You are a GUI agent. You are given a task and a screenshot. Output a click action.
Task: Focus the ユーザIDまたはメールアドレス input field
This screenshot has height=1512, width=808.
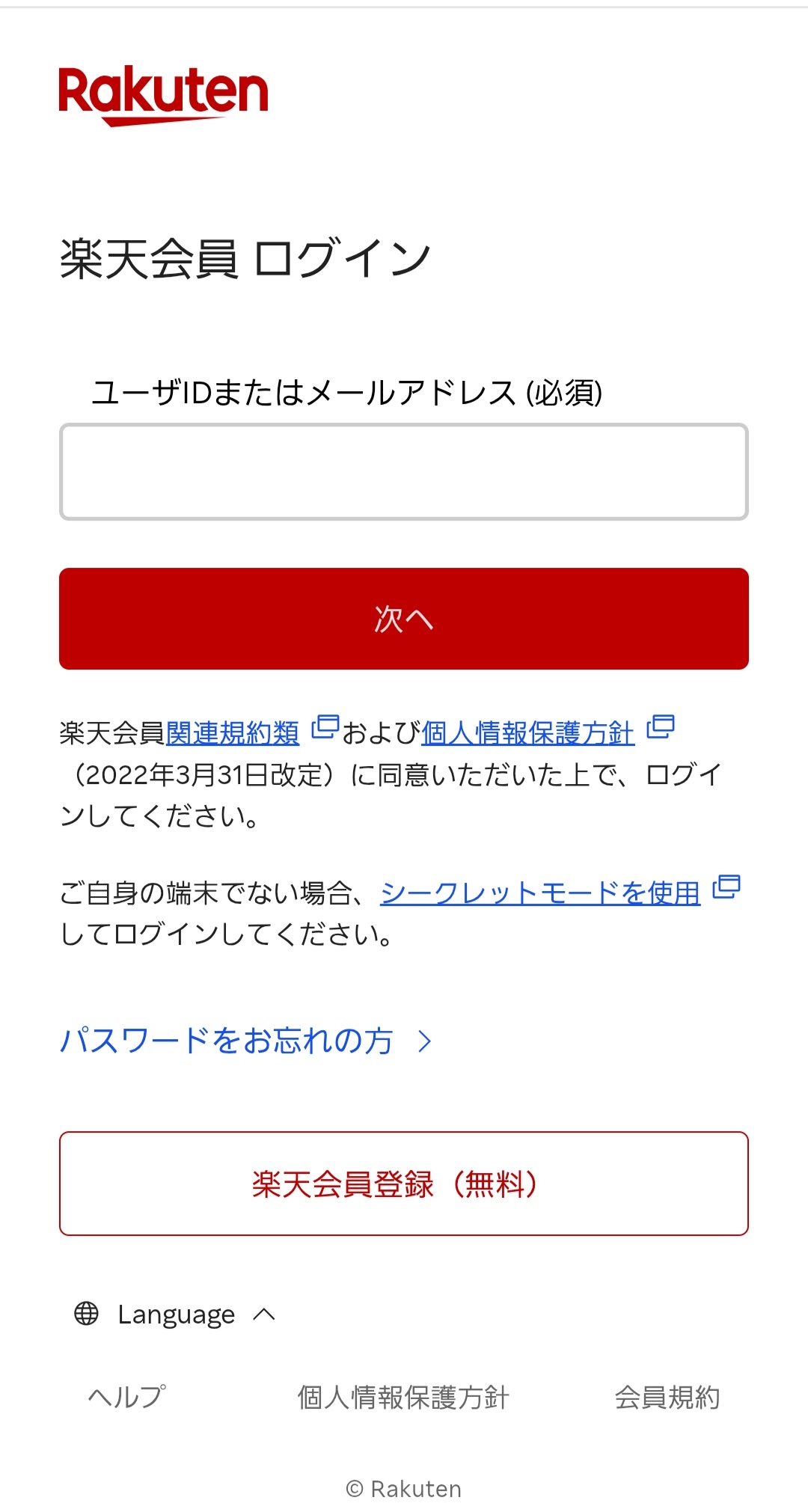pos(404,472)
